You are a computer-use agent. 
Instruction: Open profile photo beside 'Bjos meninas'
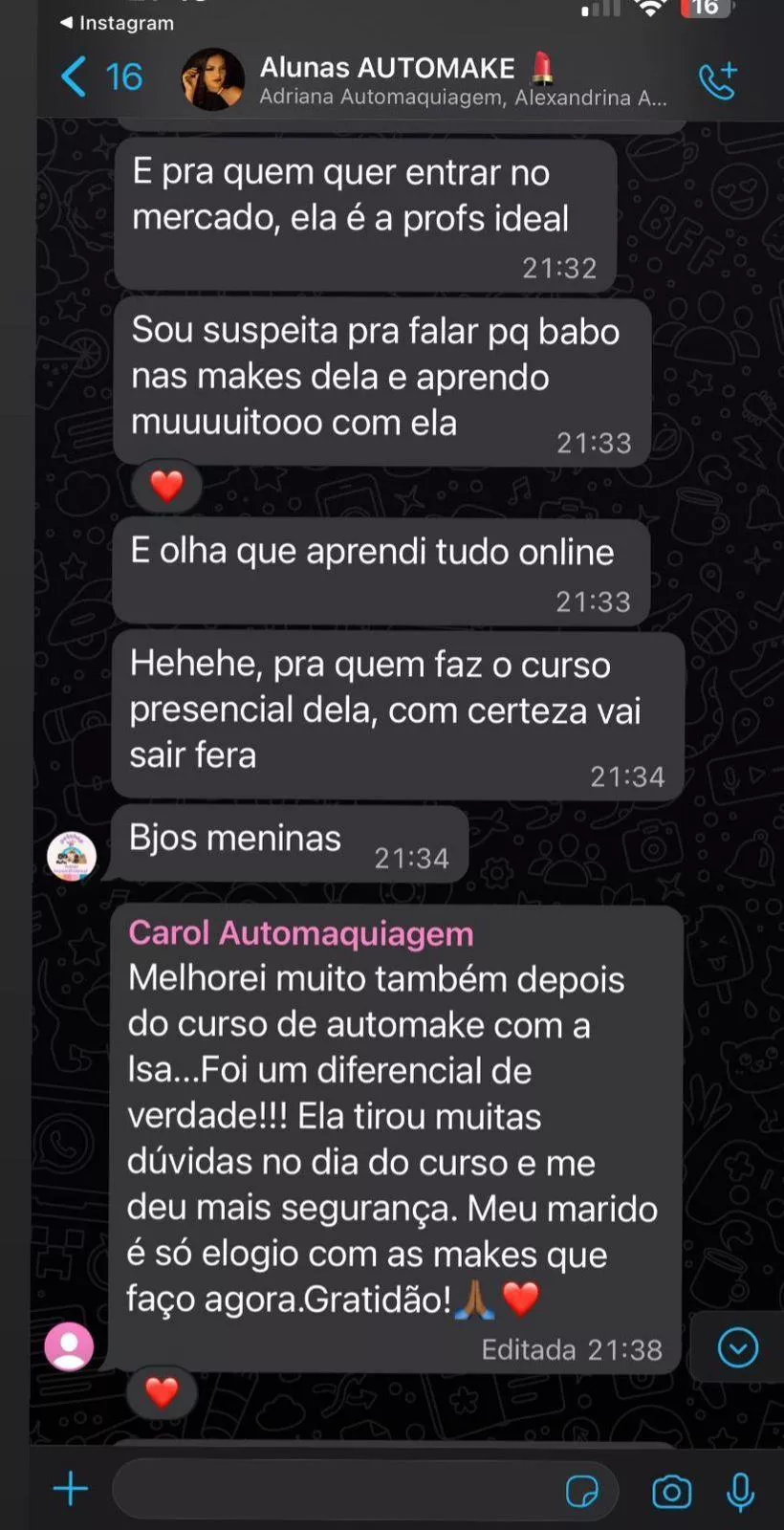click(73, 854)
